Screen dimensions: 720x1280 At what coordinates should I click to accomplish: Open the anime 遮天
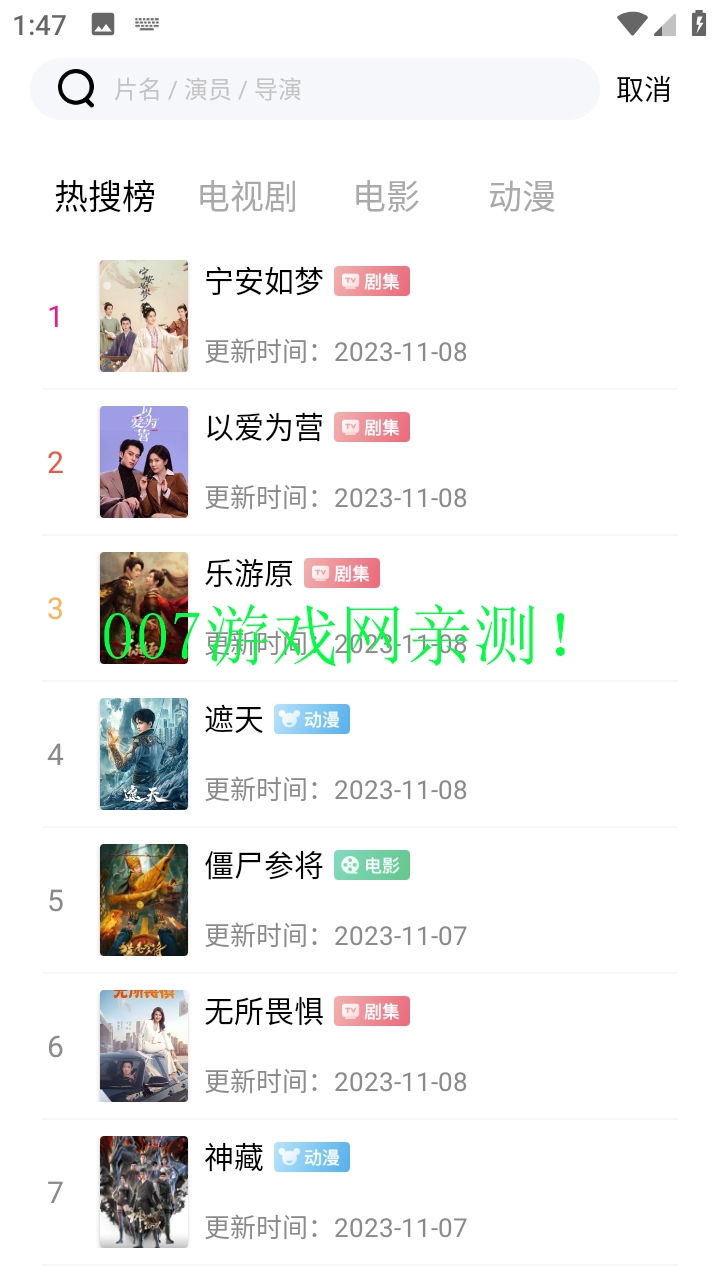click(234, 720)
